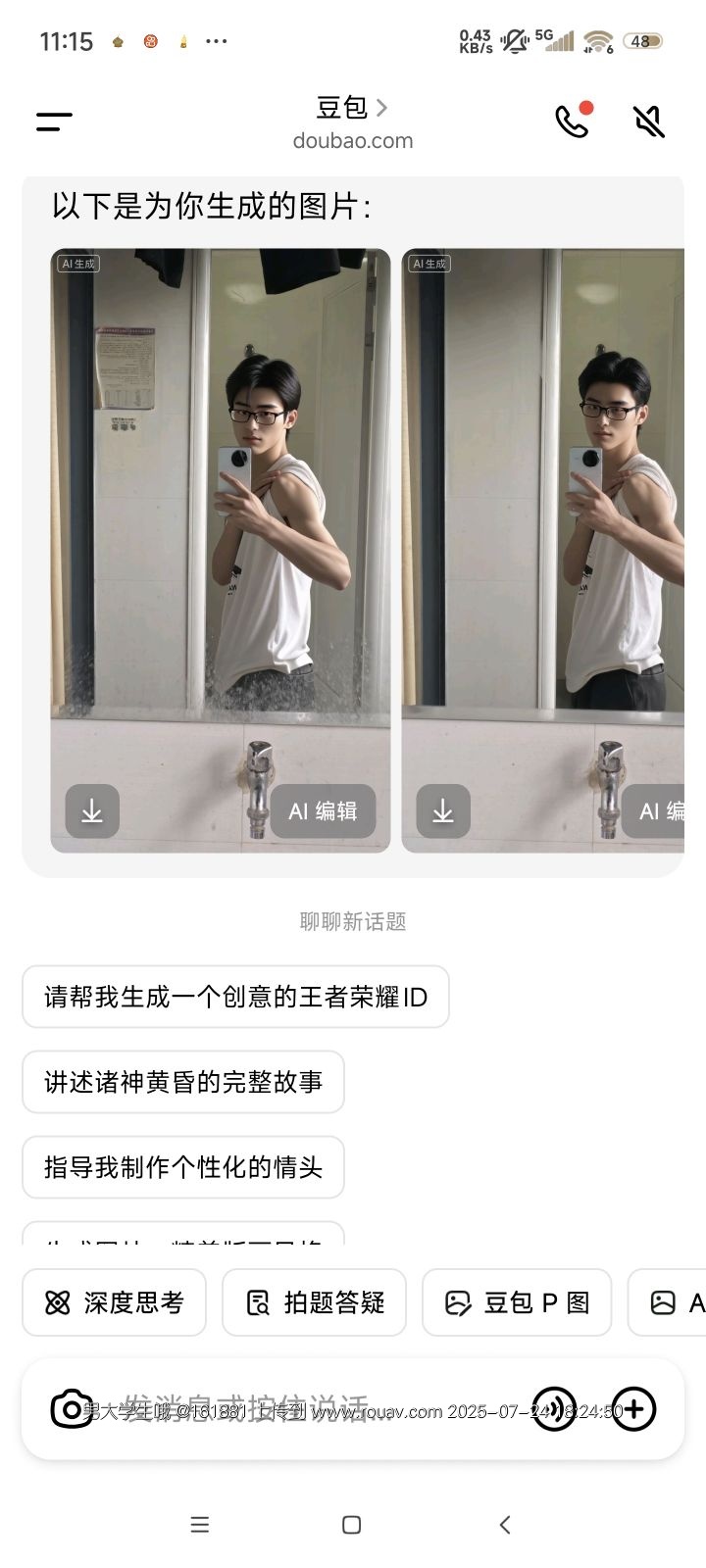Open the camera in the input bar
The image size is (706, 1568).
[72, 1409]
